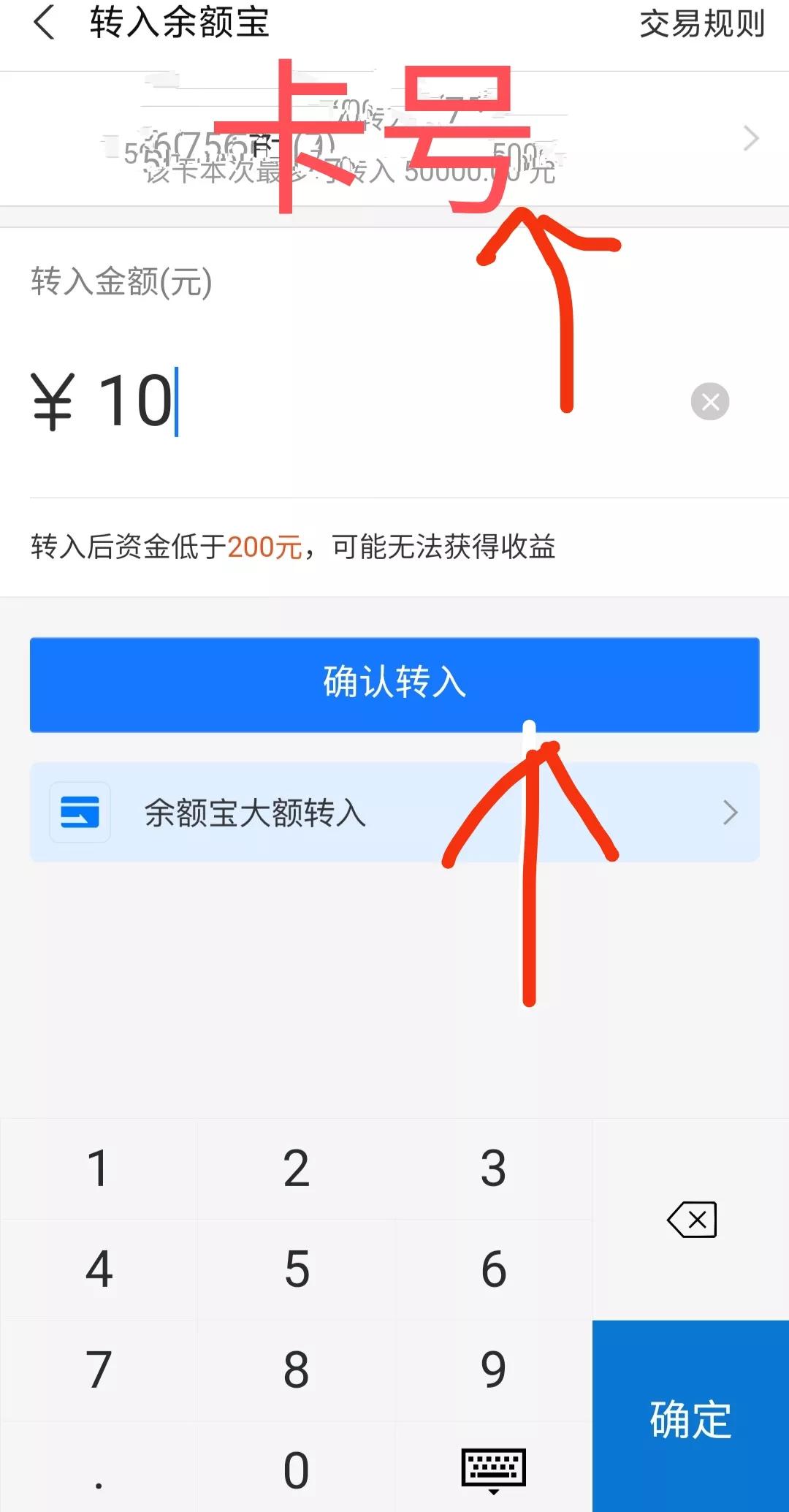789x1512 pixels.
Task: Go back from 转入余额宝 page
Action: 45,23
